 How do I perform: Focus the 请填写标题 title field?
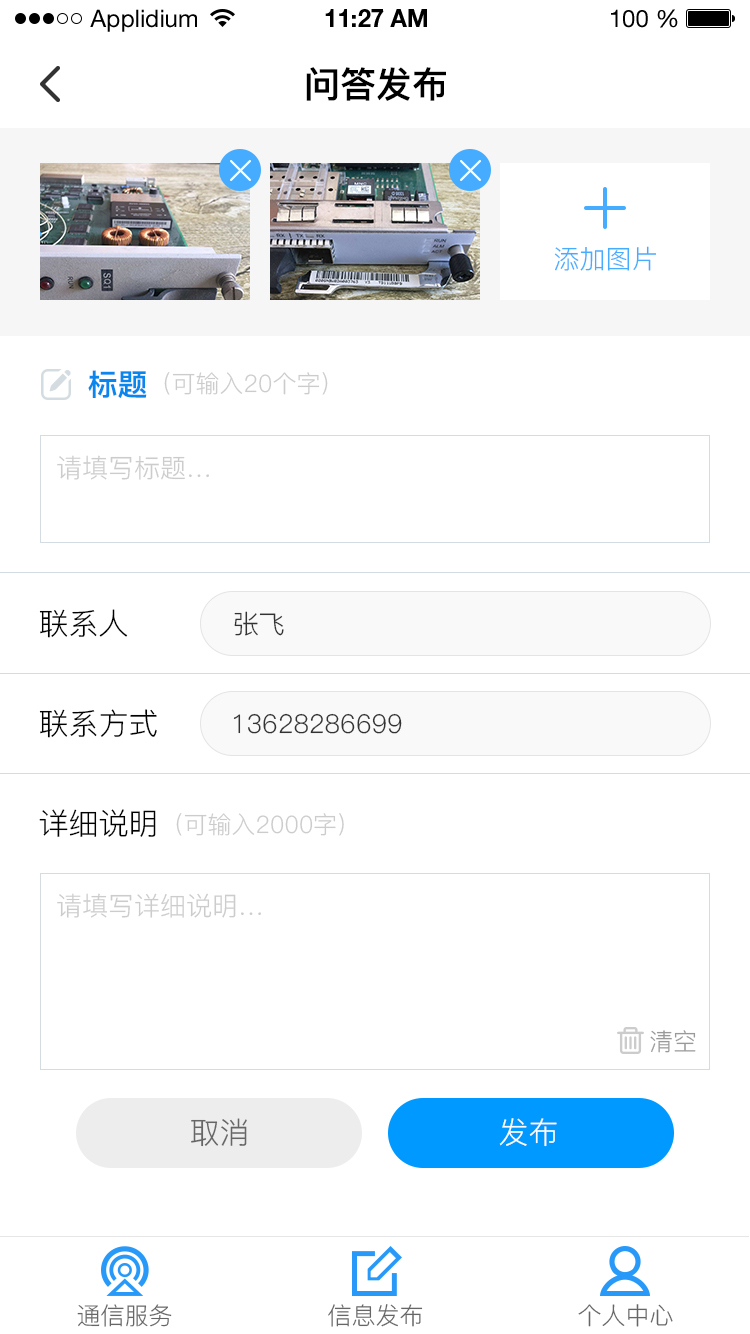pos(375,489)
